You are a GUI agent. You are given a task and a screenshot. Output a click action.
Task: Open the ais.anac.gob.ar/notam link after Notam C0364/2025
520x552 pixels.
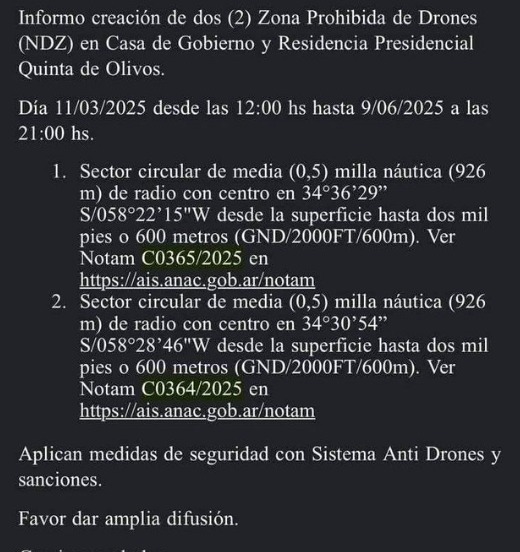197,411
